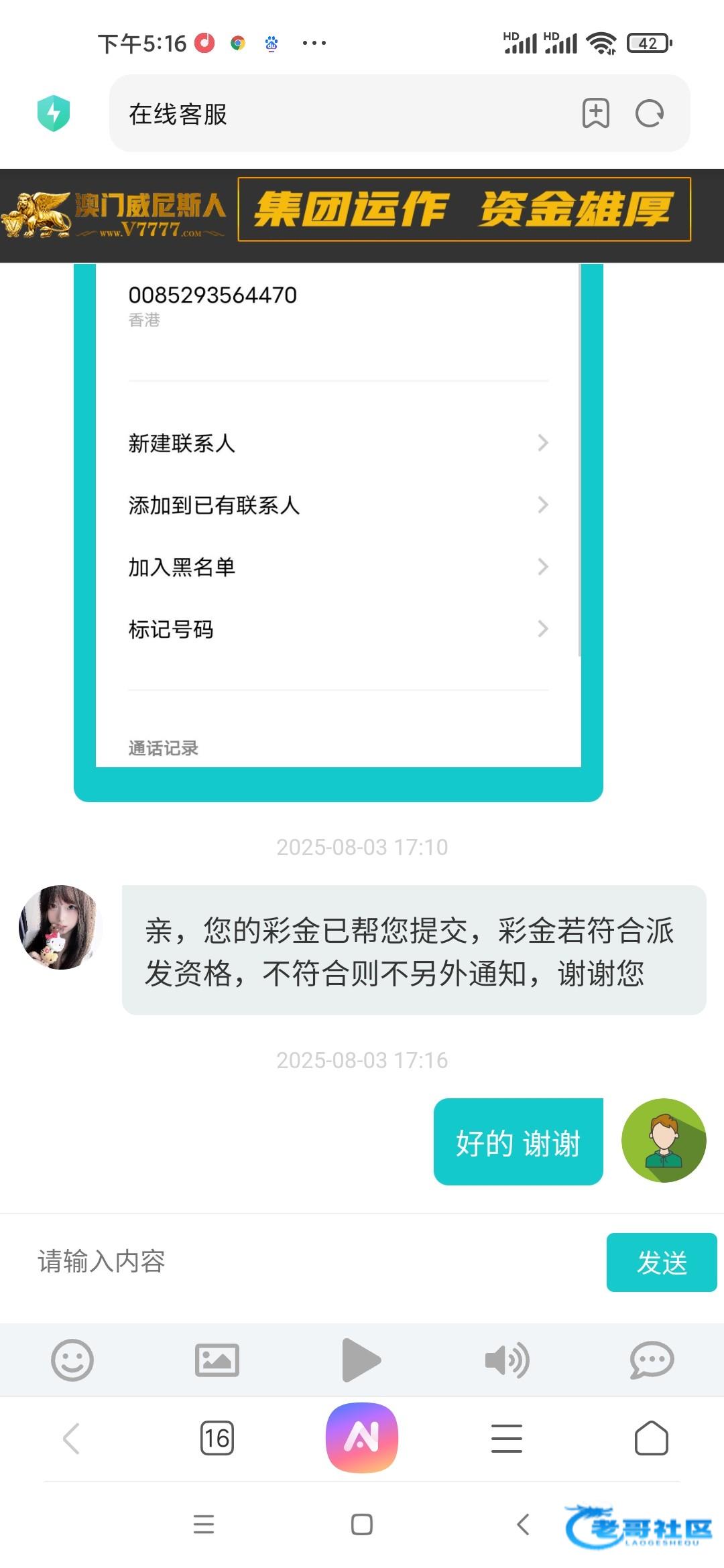
Task: Open the browser hamburger menu
Action: (x=507, y=1438)
